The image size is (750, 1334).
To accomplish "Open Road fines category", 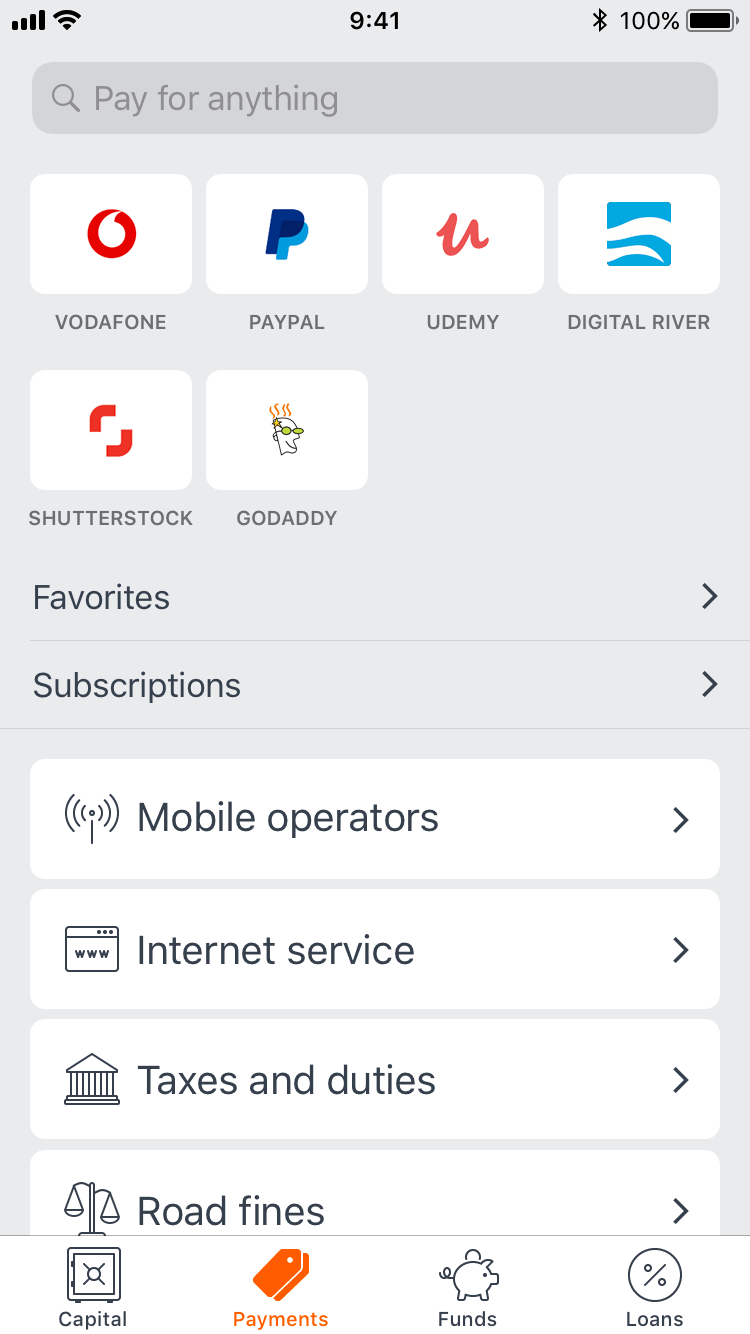I will pos(375,1193).
